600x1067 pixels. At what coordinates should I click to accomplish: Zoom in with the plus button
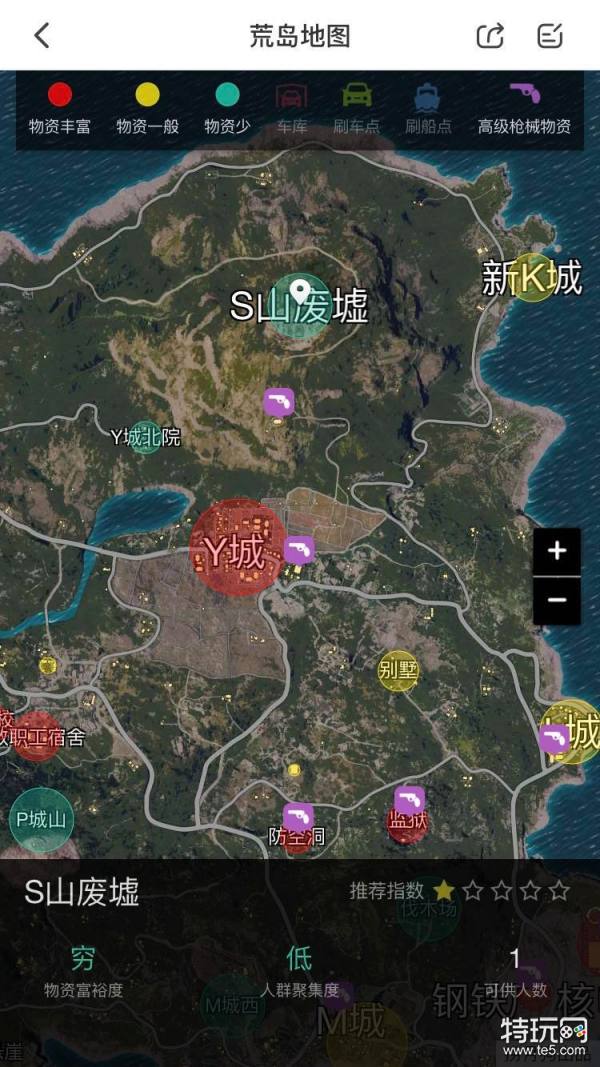coord(556,551)
